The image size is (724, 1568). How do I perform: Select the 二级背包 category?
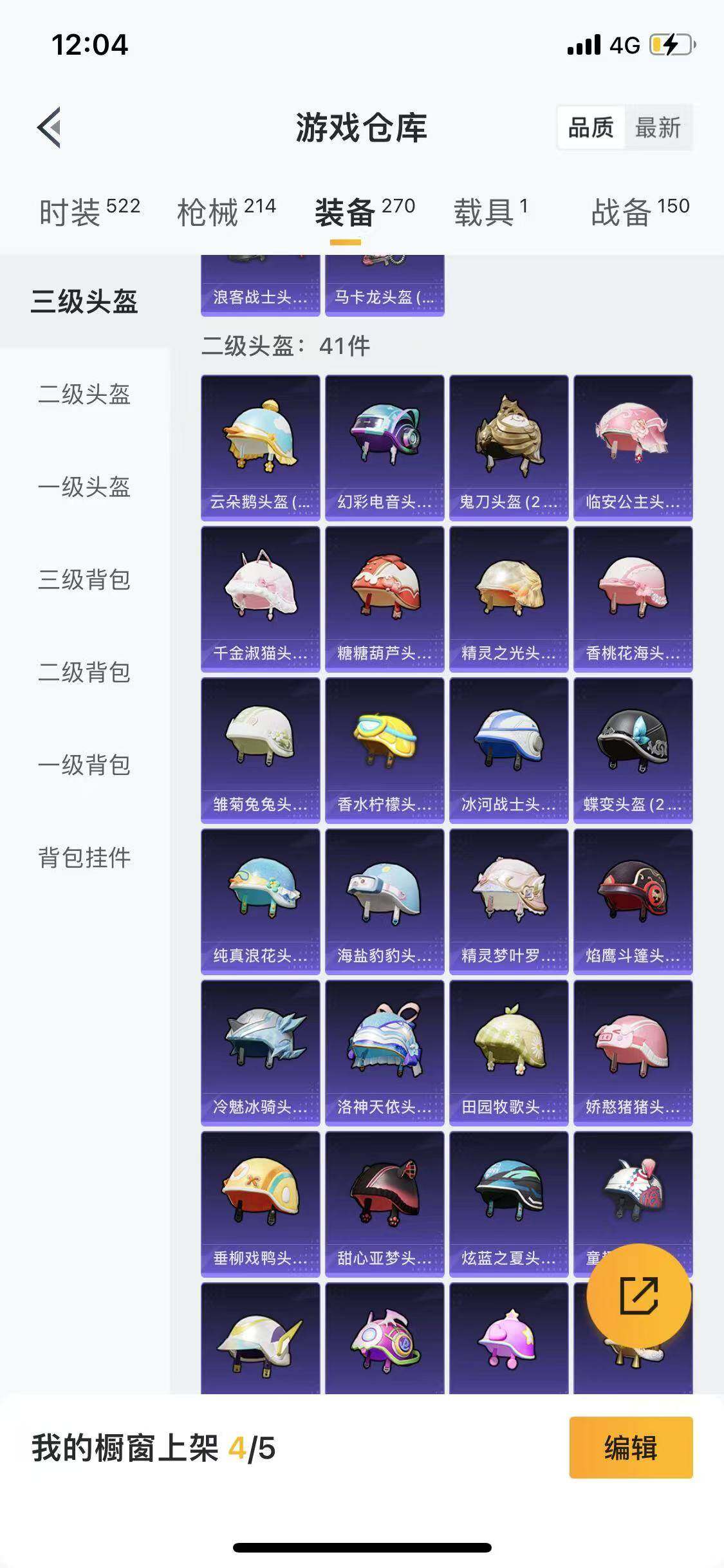pos(84,673)
